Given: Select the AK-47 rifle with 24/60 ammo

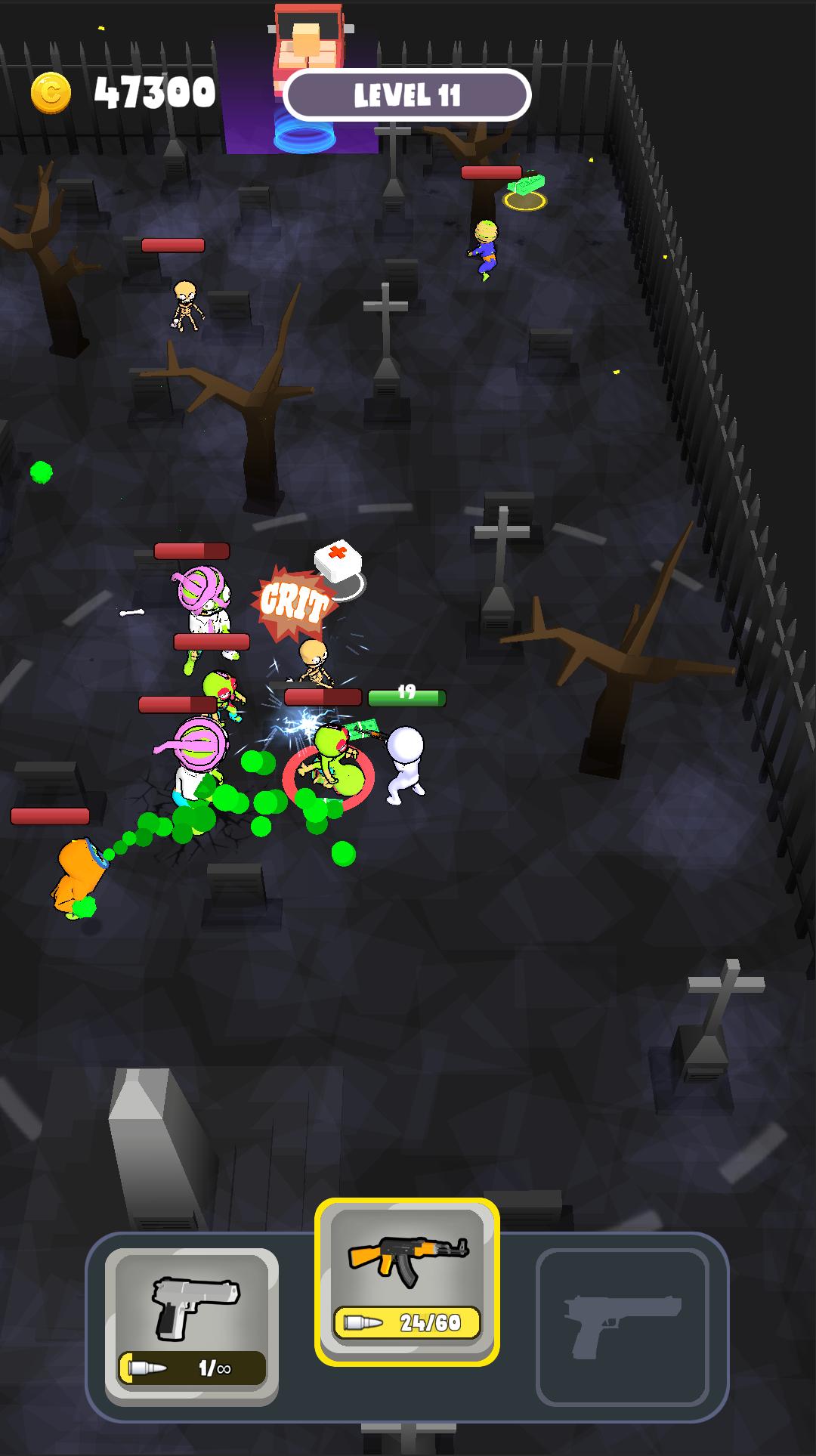Looking at the screenshot, I should 406,1281.
